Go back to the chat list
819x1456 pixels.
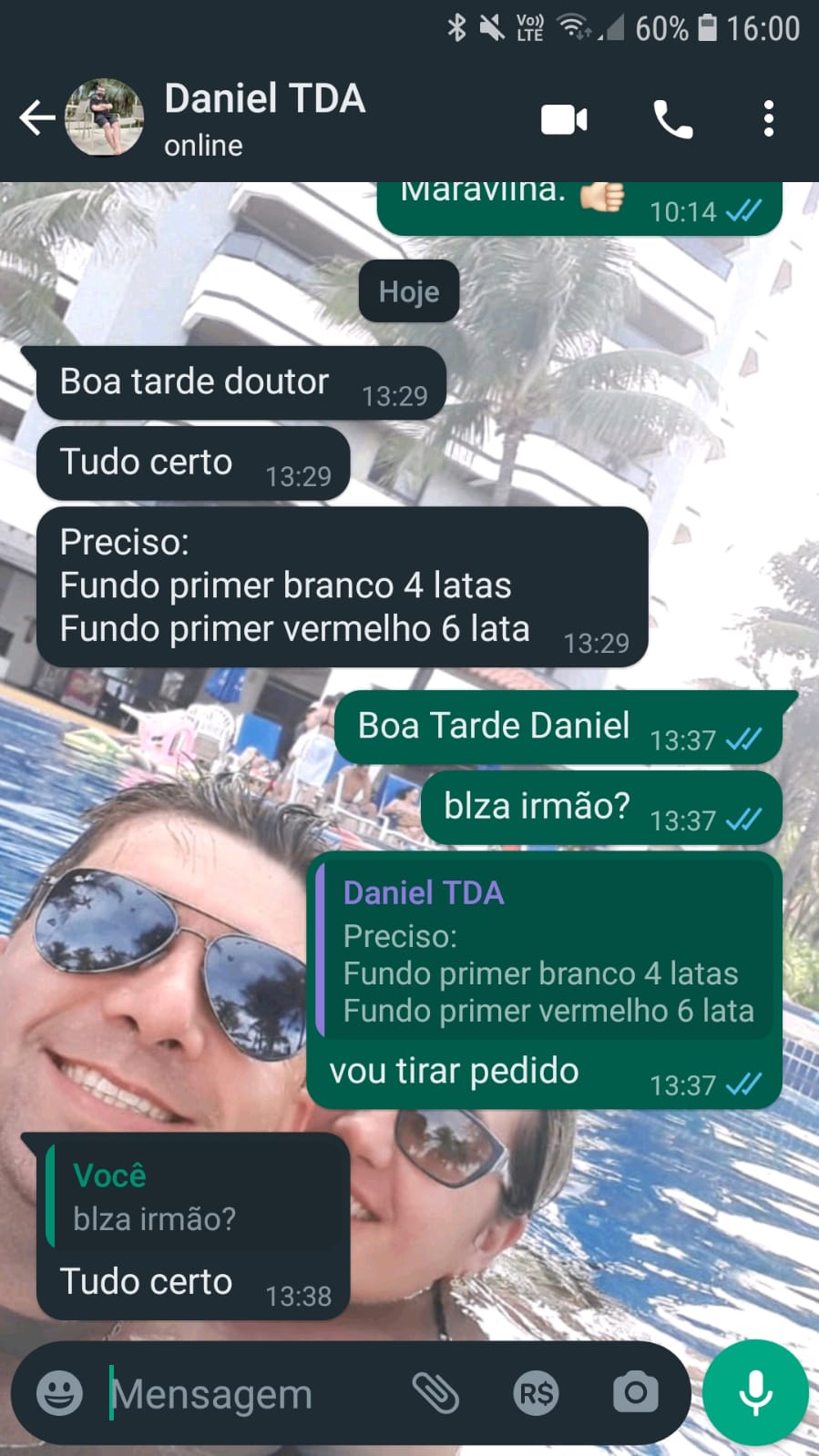click(x=36, y=118)
